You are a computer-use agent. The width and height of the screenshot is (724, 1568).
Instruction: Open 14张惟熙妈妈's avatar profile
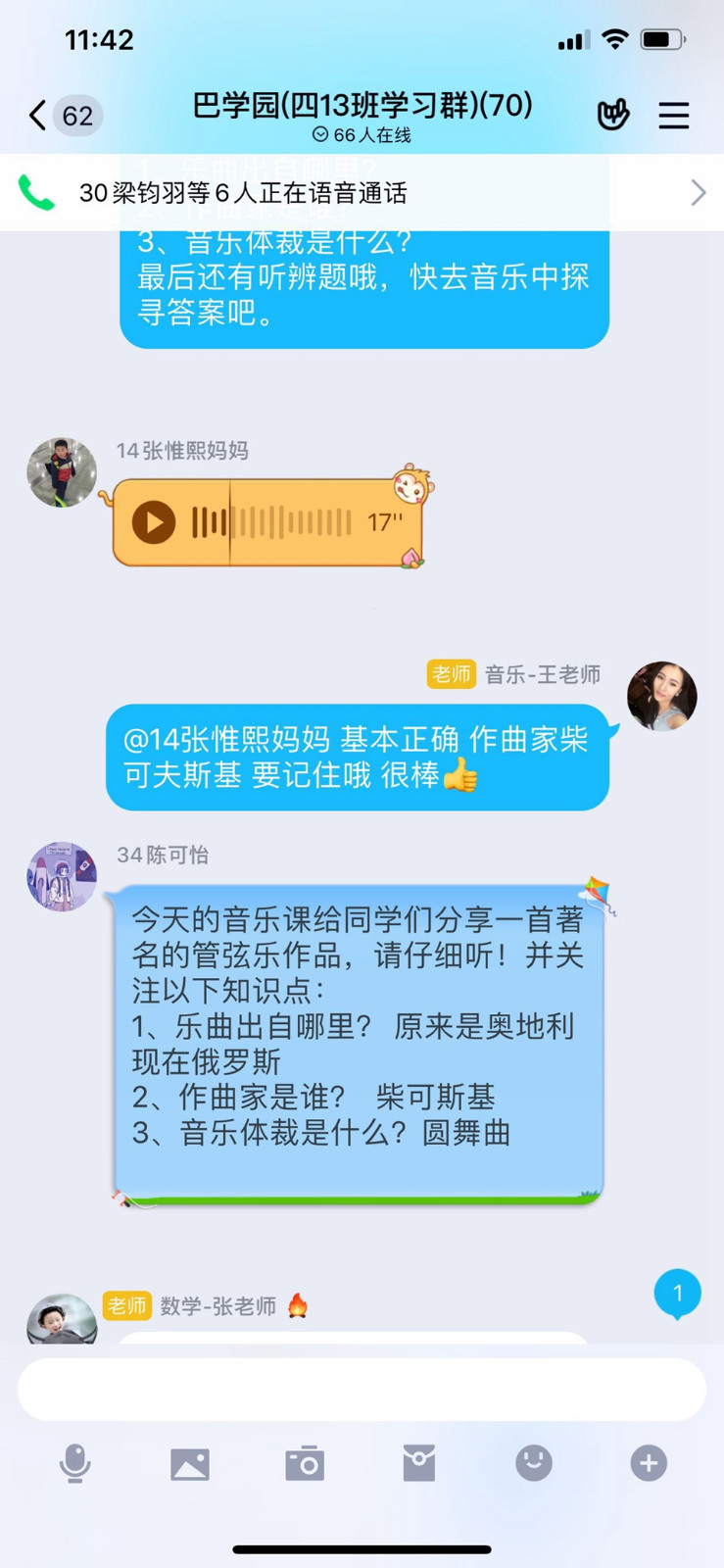tap(62, 472)
